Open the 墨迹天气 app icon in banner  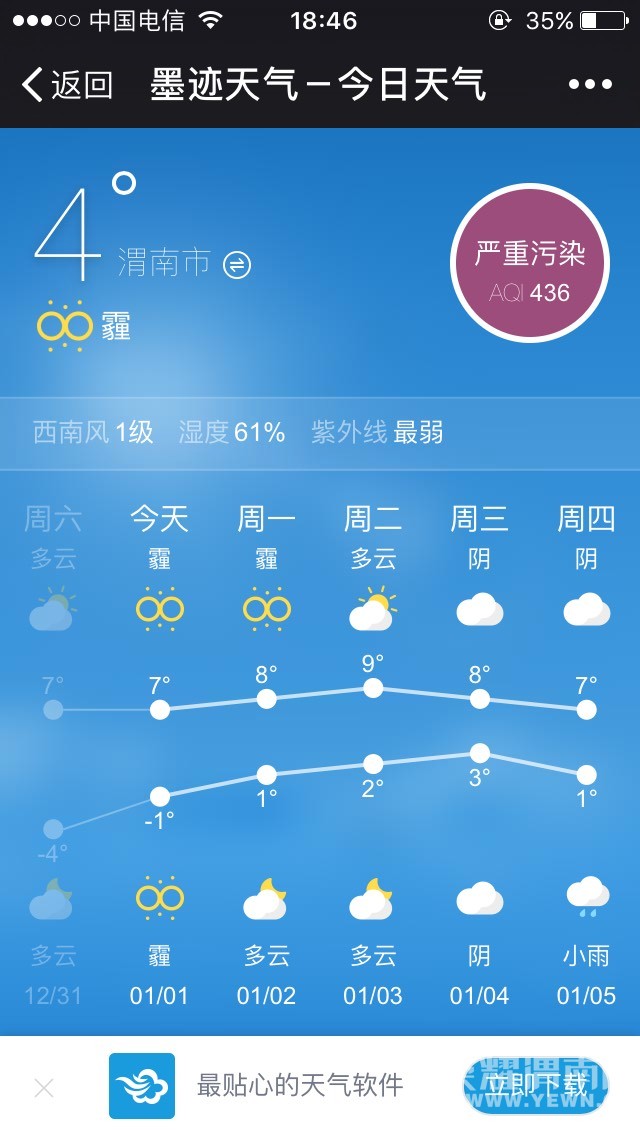[142, 1086]
